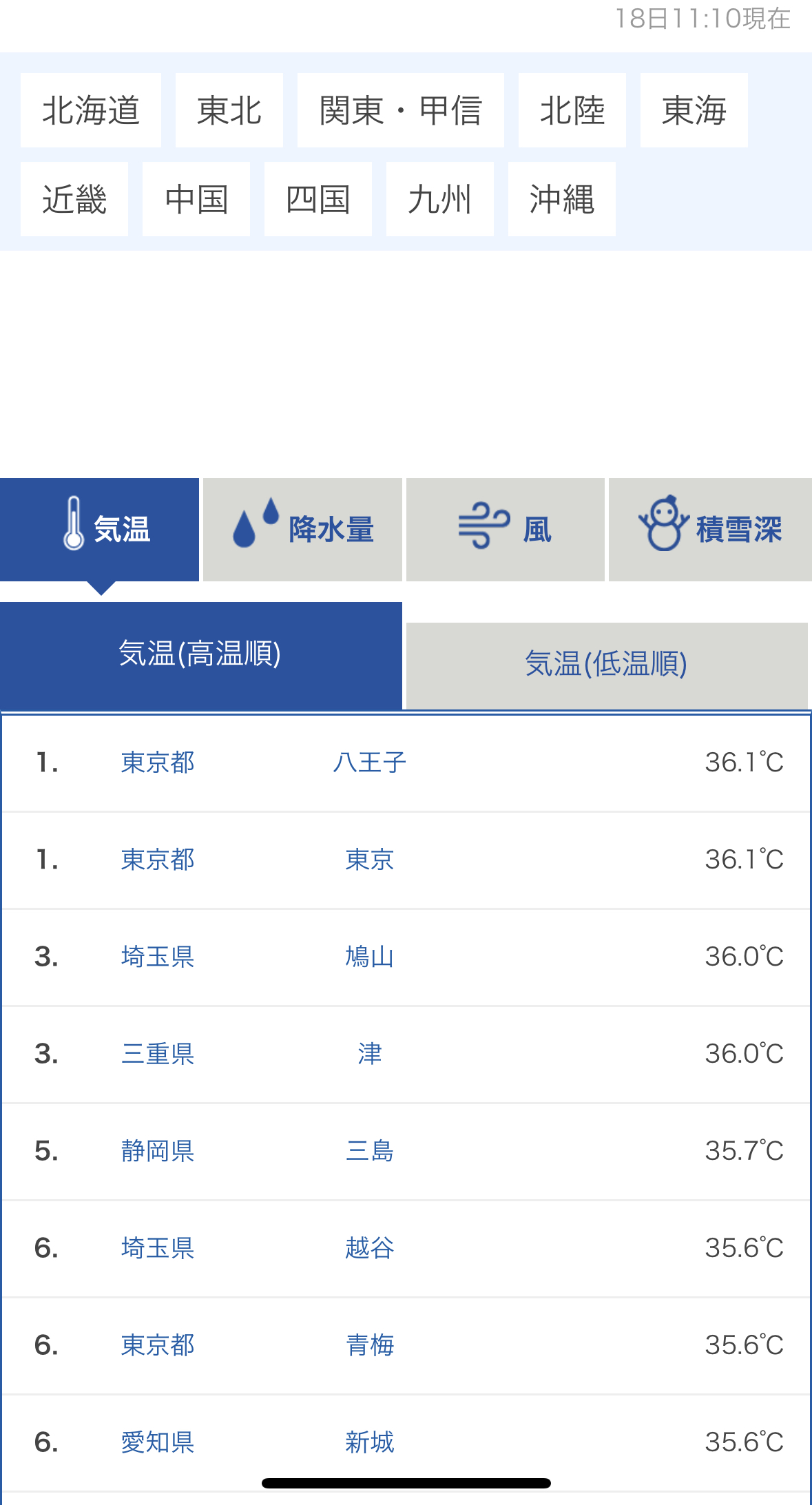The height and width of the screenshot is (1505, 812).
Task: Open the 静岡県 prefecture link
Action: (158, 1151)
